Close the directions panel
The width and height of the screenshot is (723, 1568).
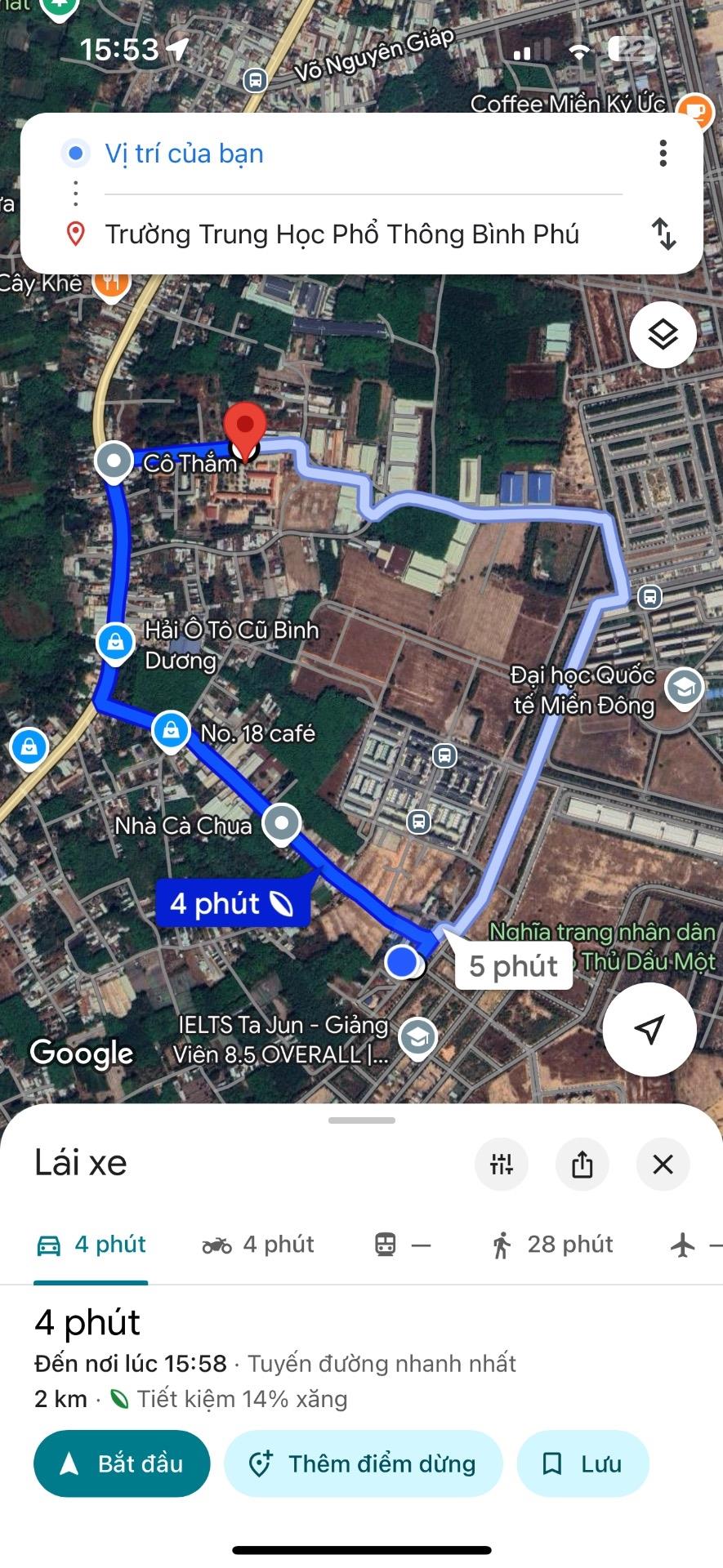tap(663, 1164)
